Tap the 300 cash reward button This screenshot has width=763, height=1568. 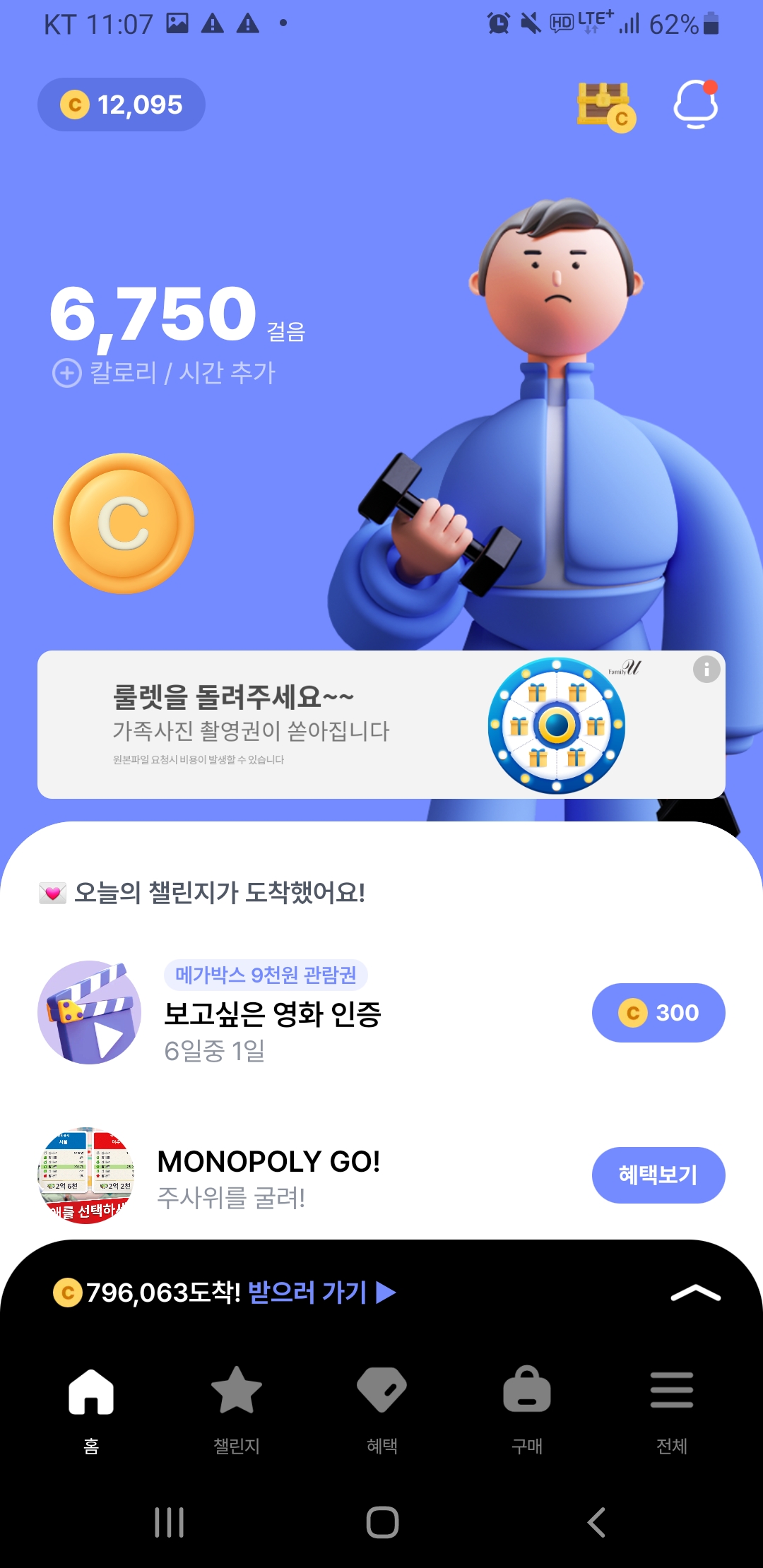click(658, 1013)
